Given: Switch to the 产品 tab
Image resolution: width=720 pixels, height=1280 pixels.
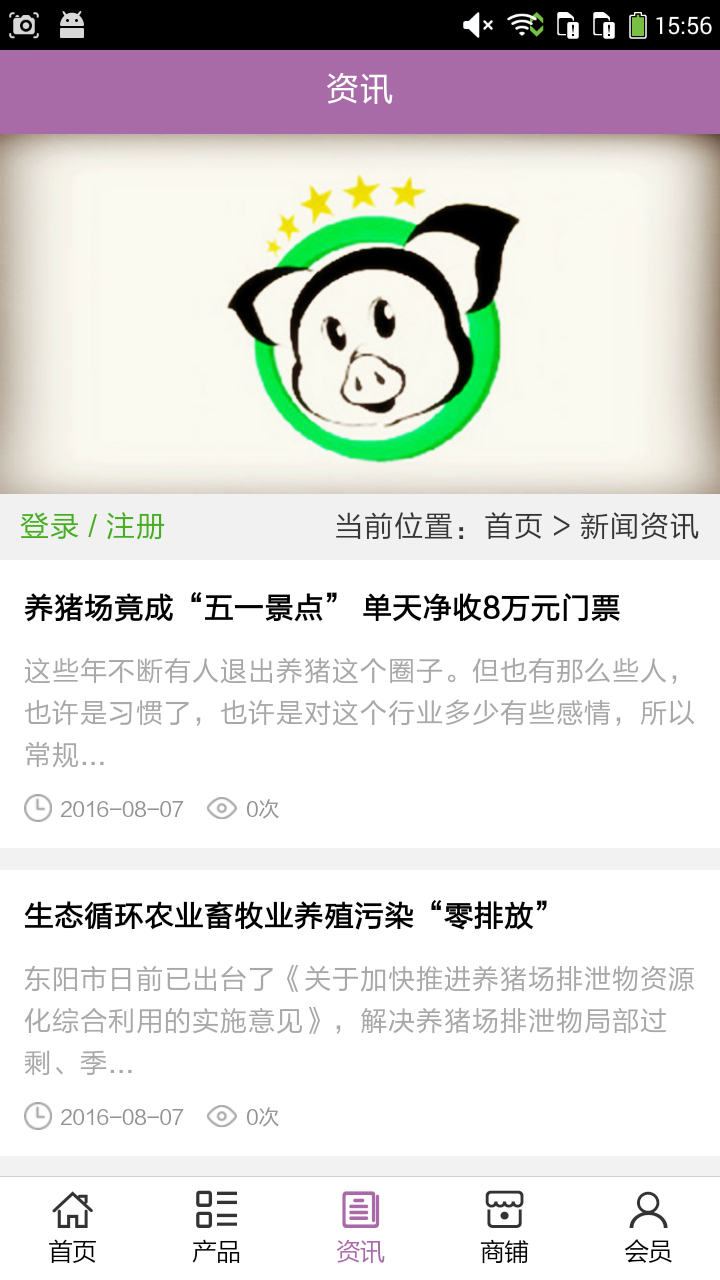Looking at the screenshot, I should (x=216, y=1226).
